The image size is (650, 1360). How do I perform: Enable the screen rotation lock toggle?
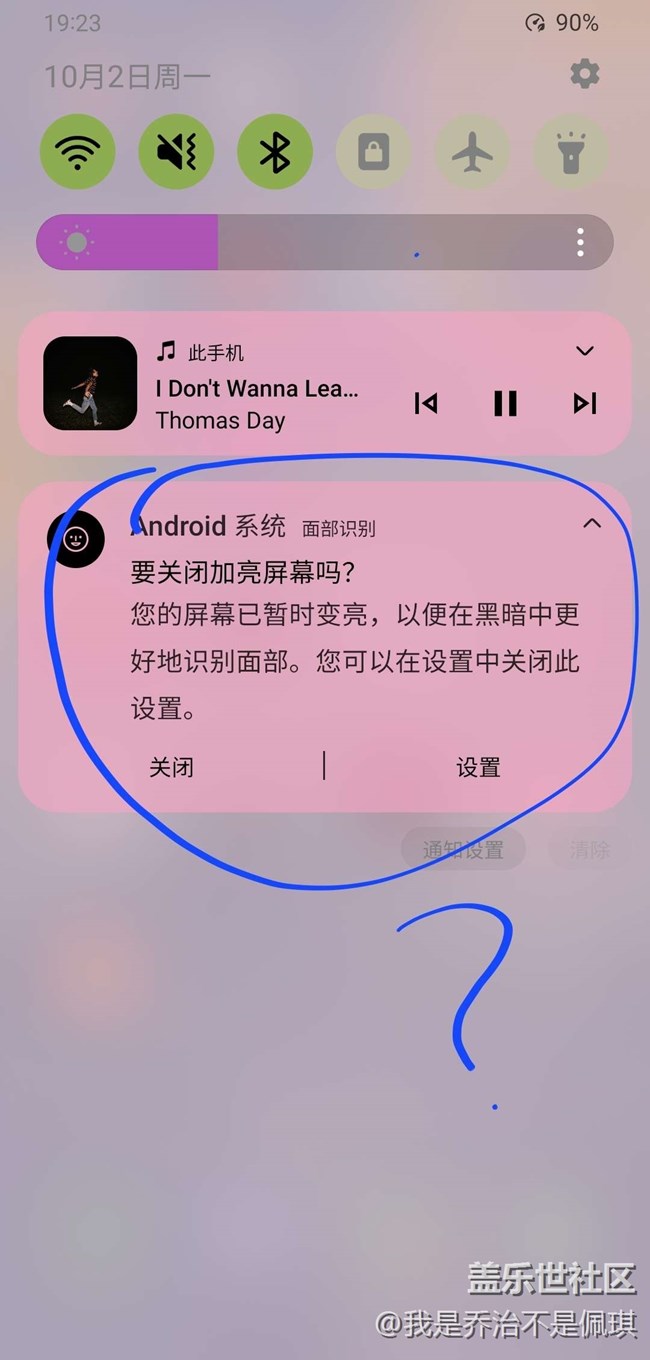click(373, 153)
